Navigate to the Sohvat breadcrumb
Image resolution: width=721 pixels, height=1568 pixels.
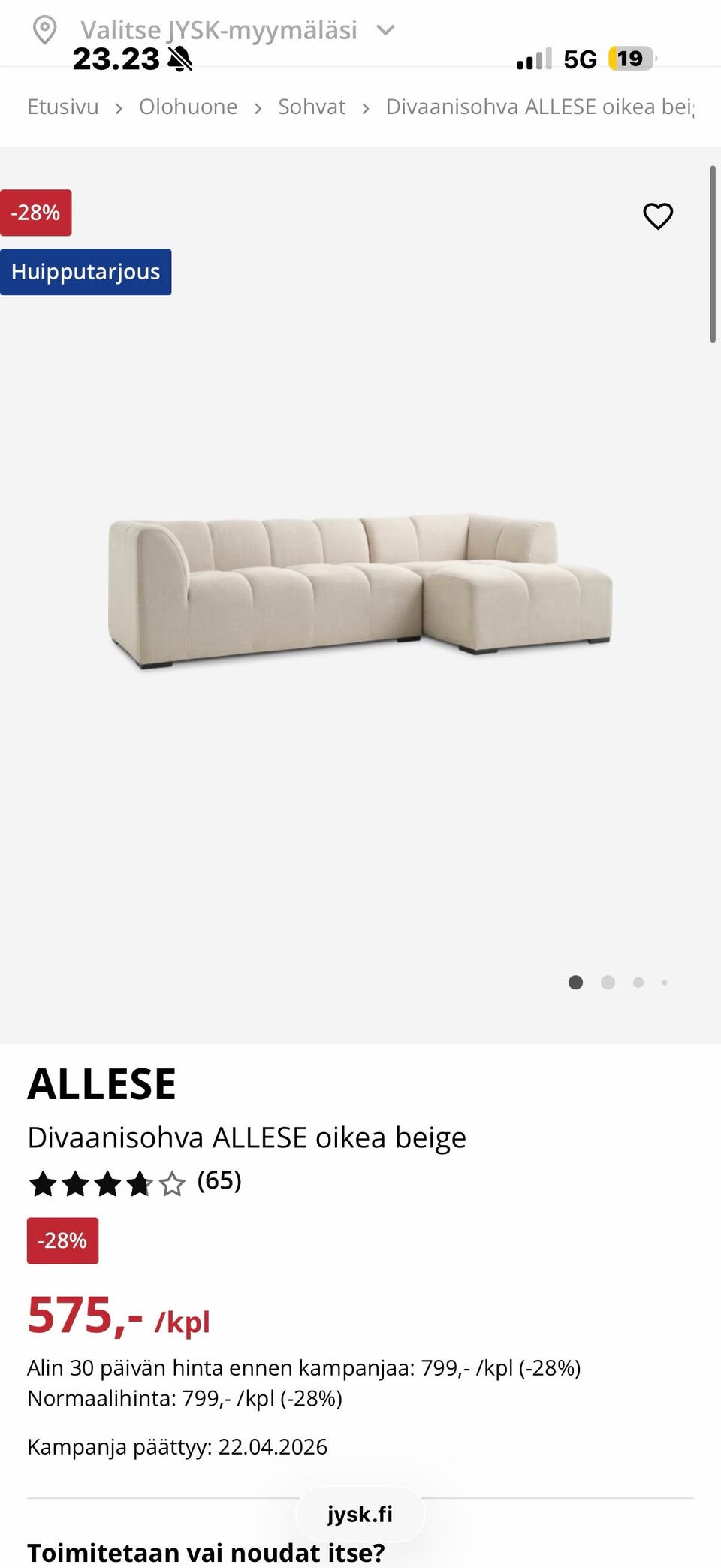point(312,107)
